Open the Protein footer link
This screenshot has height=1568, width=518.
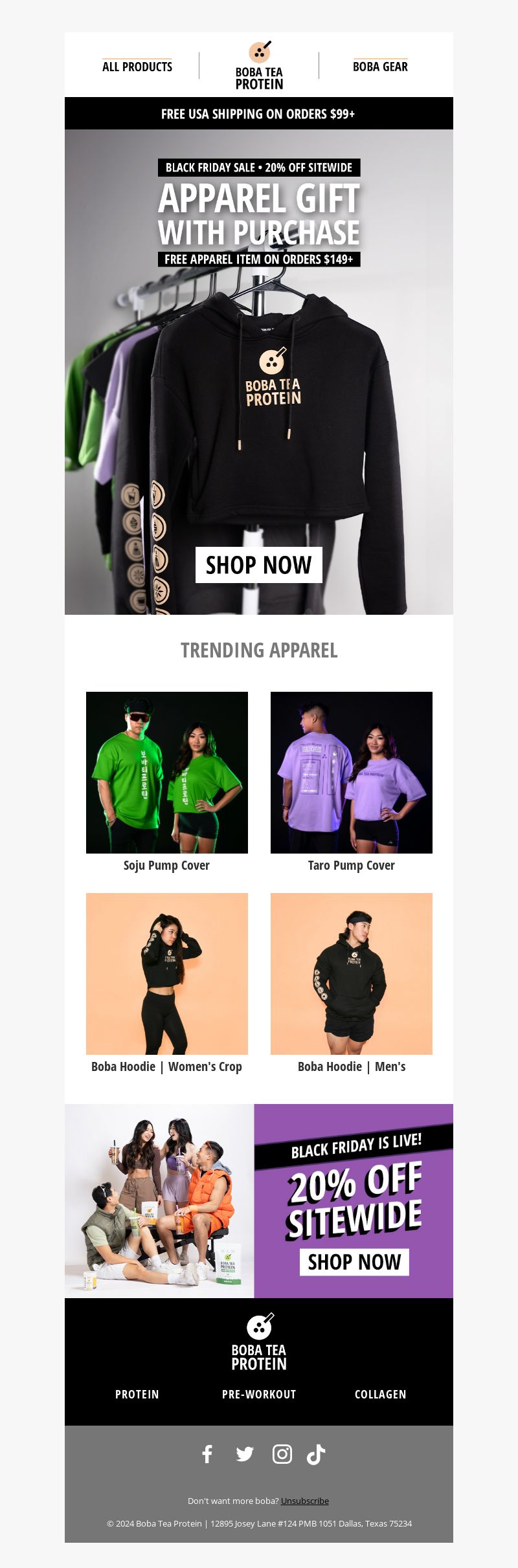click(x=137, y=1394)
